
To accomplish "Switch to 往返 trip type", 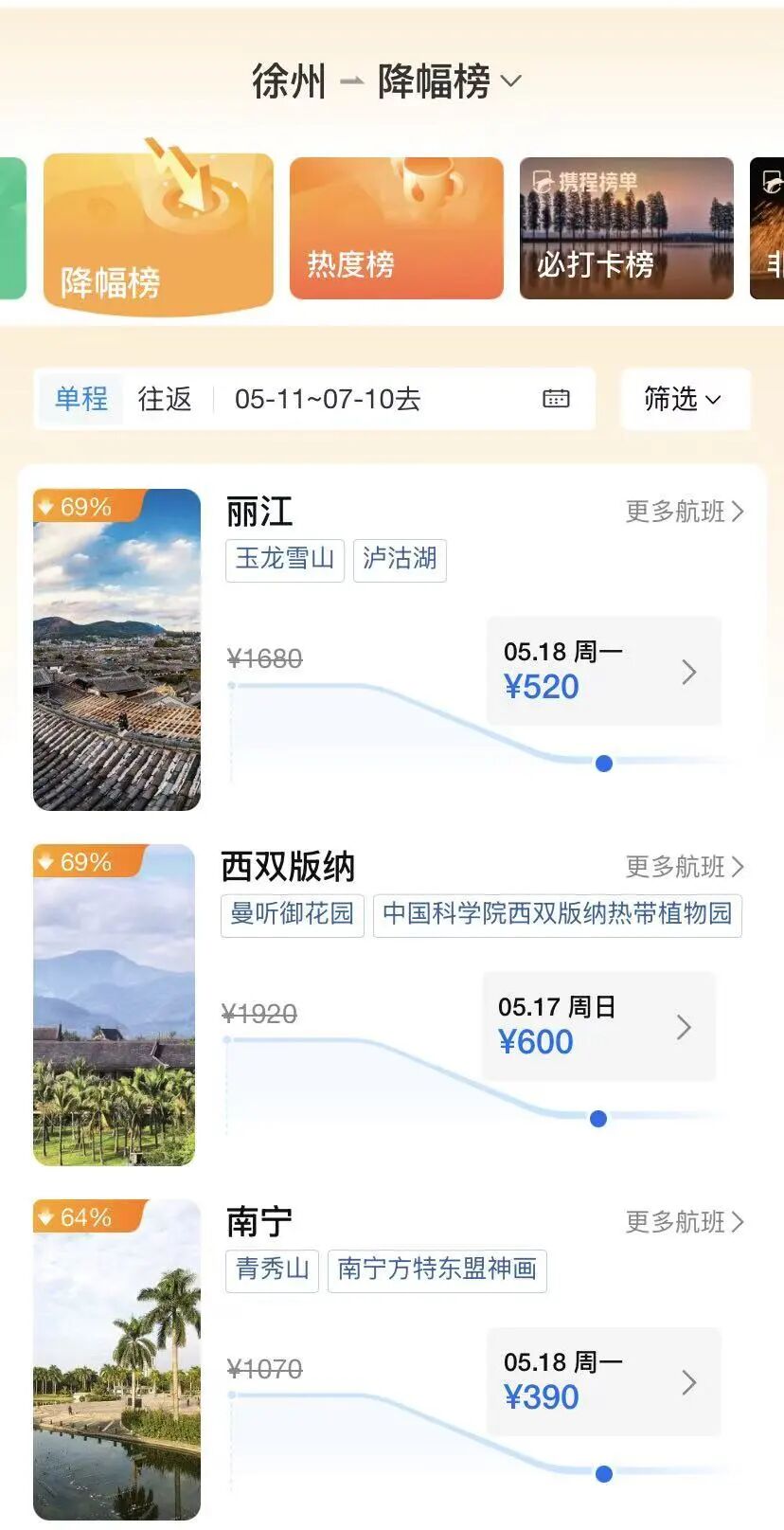I will tap(165, 399).
